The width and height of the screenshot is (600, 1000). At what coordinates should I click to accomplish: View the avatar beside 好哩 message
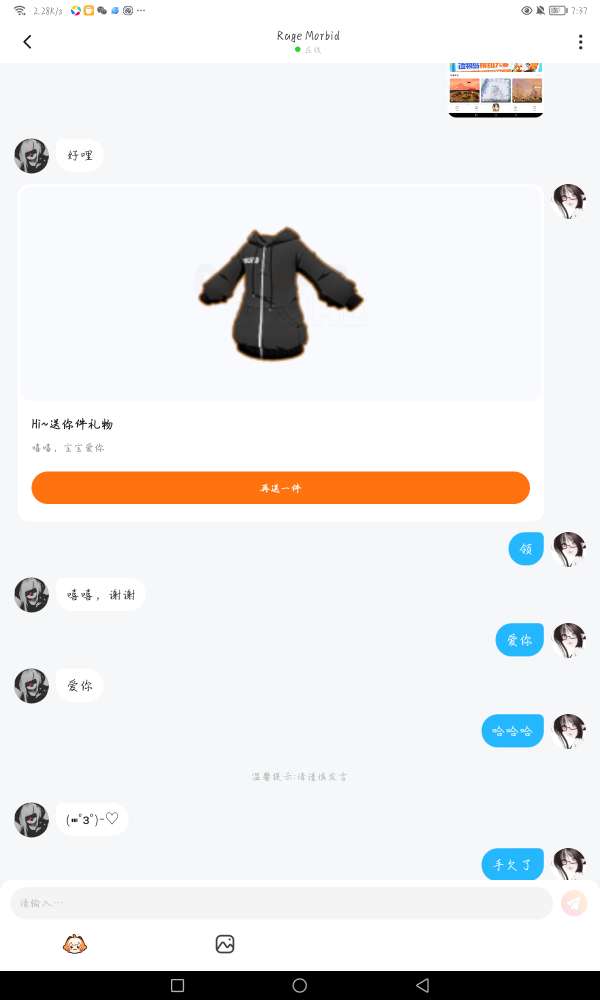(x=31, y=156)
